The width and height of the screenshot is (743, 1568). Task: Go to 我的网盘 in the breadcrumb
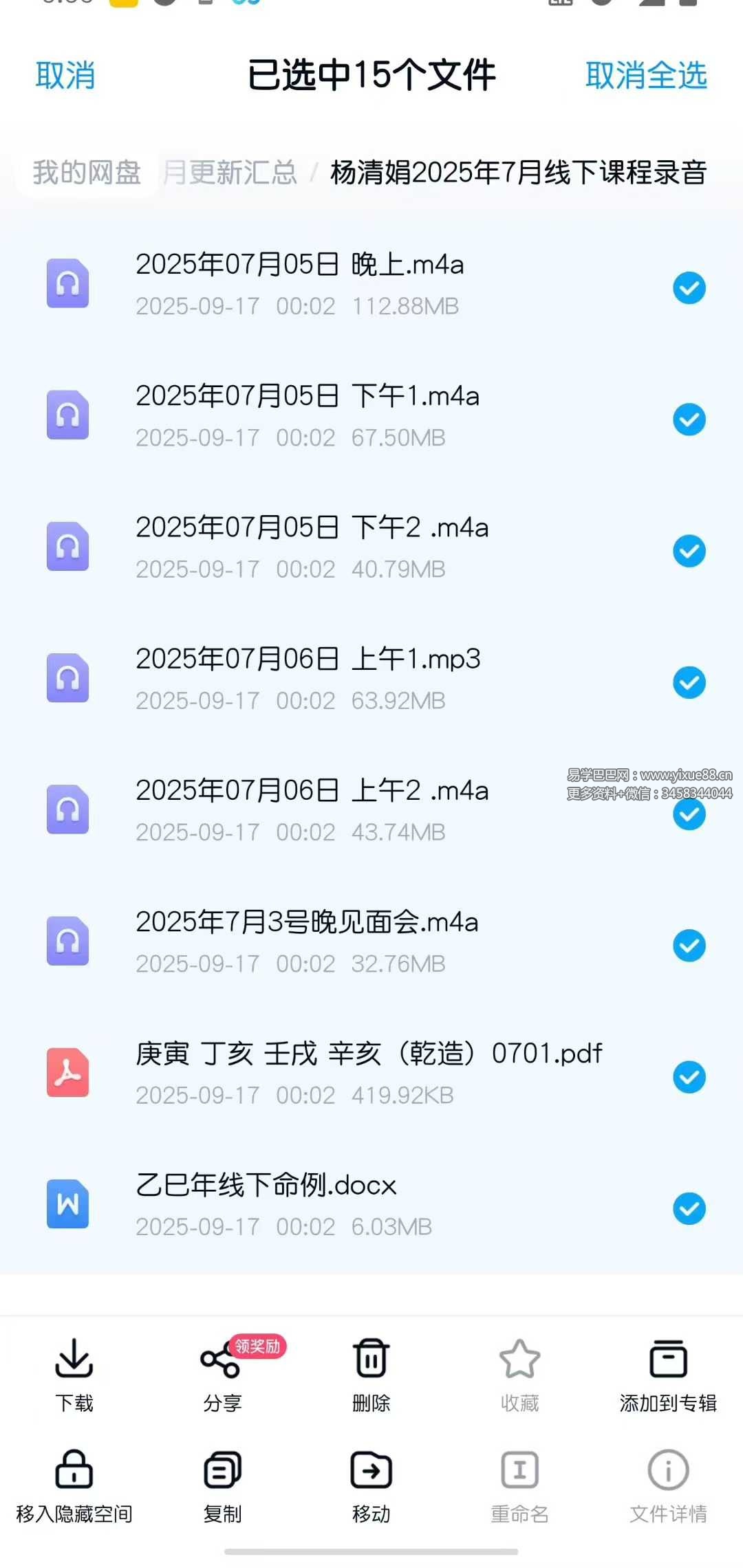pos(87,173)
